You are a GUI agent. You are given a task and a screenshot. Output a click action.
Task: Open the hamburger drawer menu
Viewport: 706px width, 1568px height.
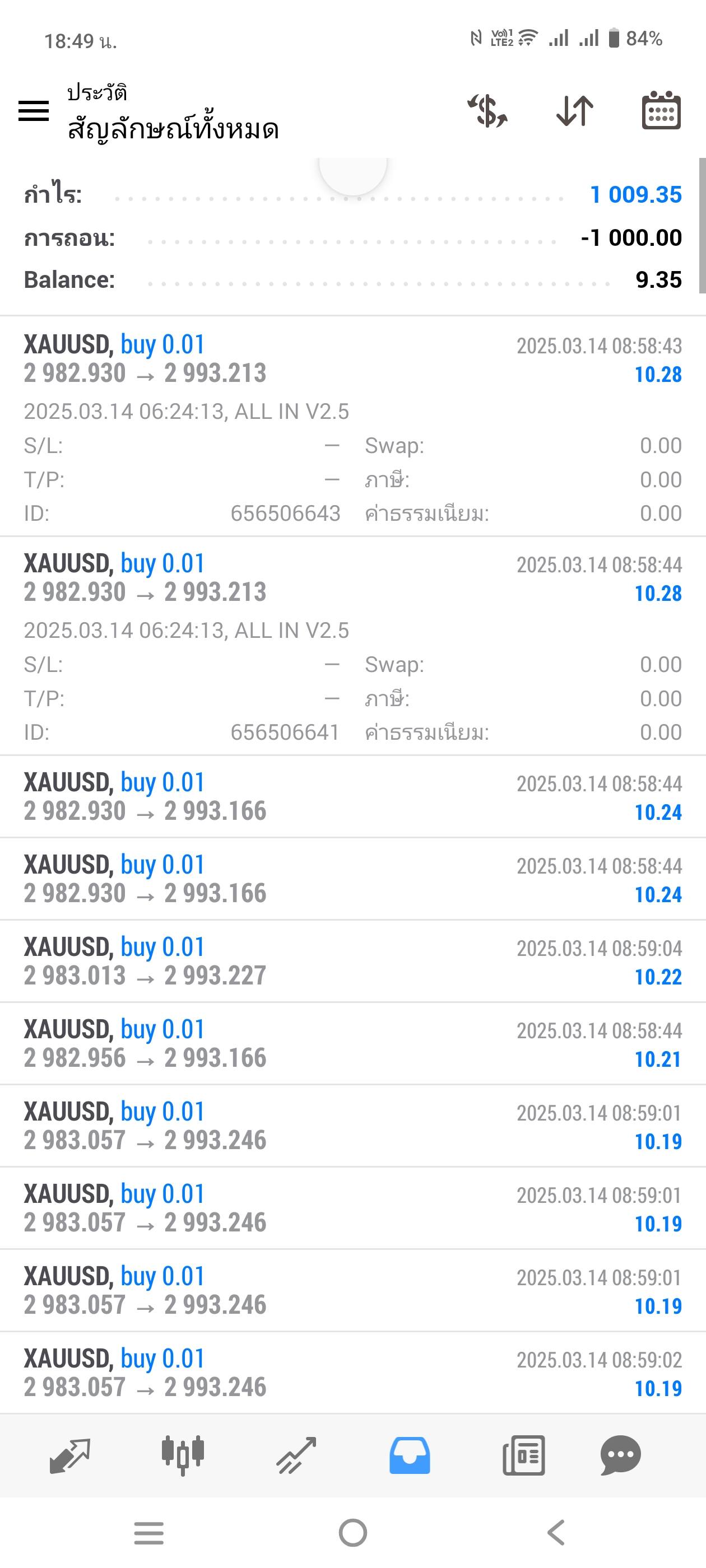[34, 111]
